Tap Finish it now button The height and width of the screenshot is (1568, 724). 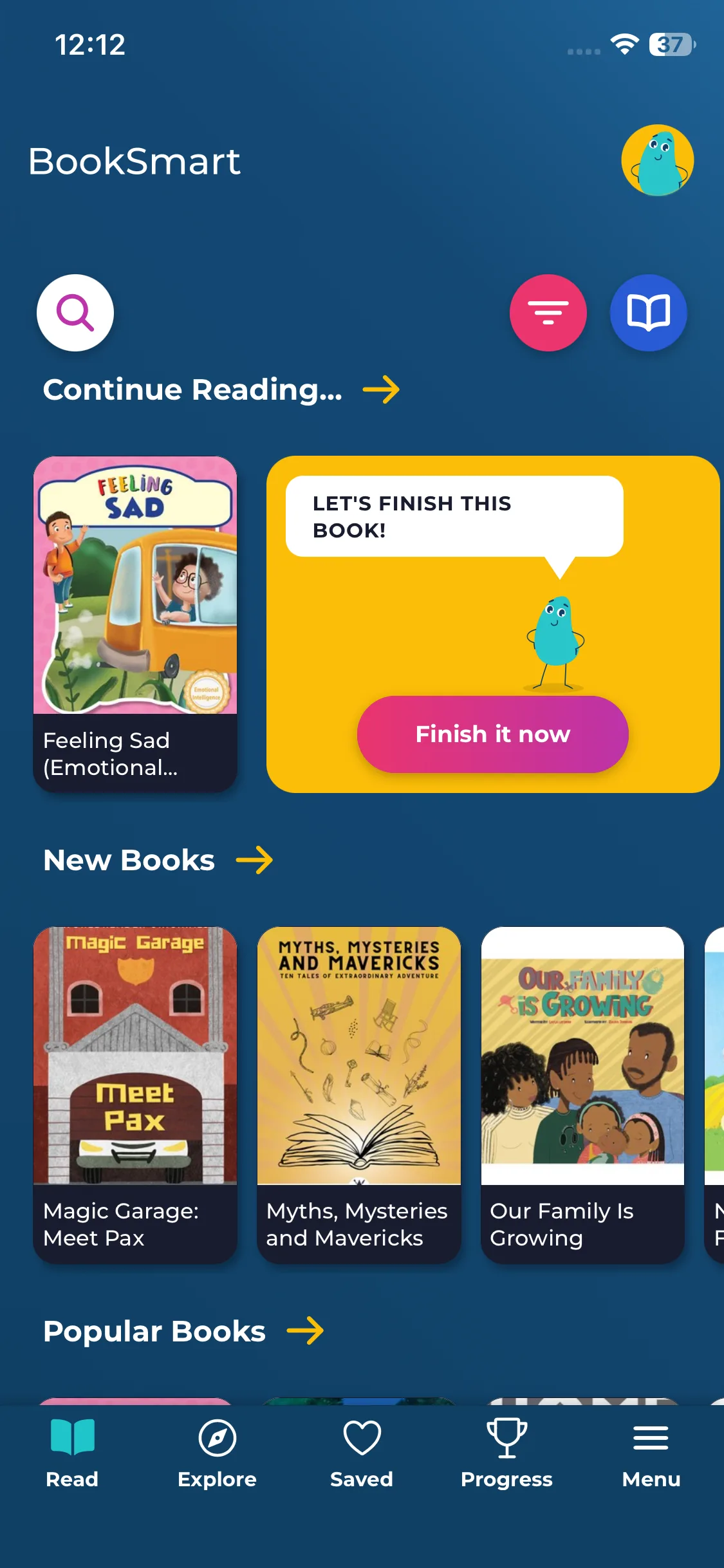coord(492,734)
